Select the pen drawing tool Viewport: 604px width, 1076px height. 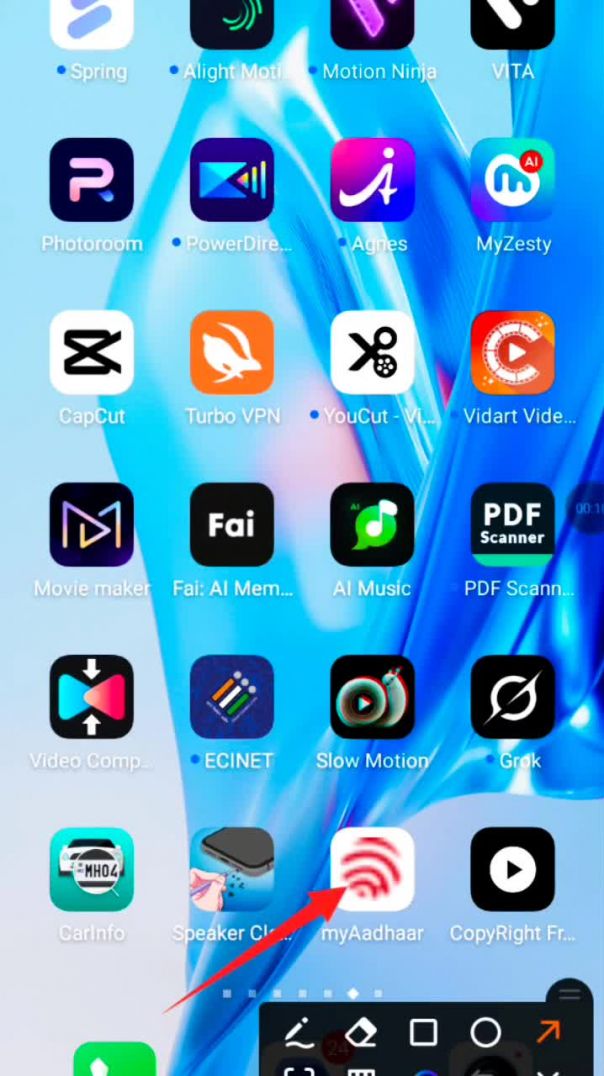pyautogui.click(x=298, y=1033)
